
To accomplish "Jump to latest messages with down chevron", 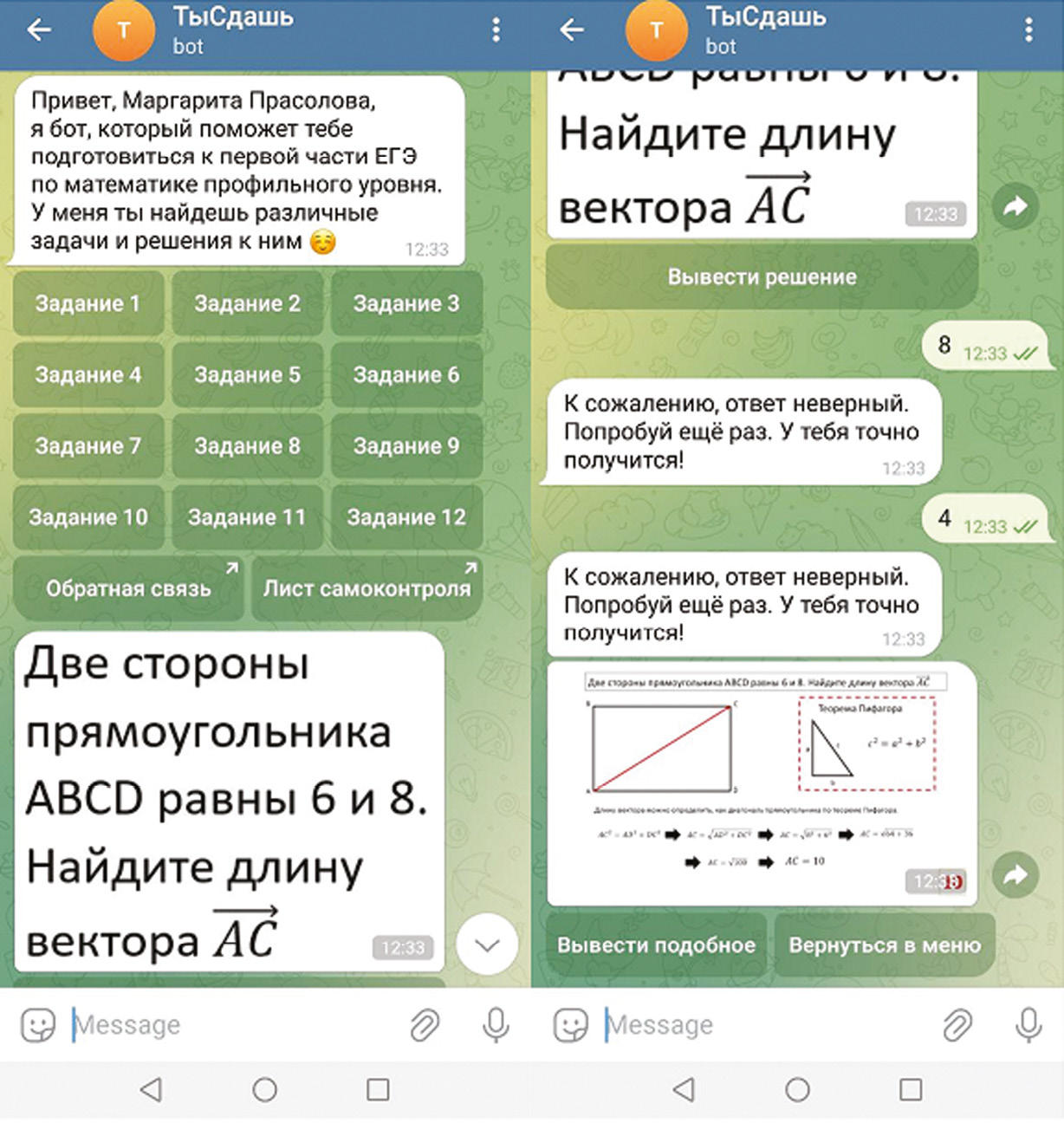I will point(487,944).
